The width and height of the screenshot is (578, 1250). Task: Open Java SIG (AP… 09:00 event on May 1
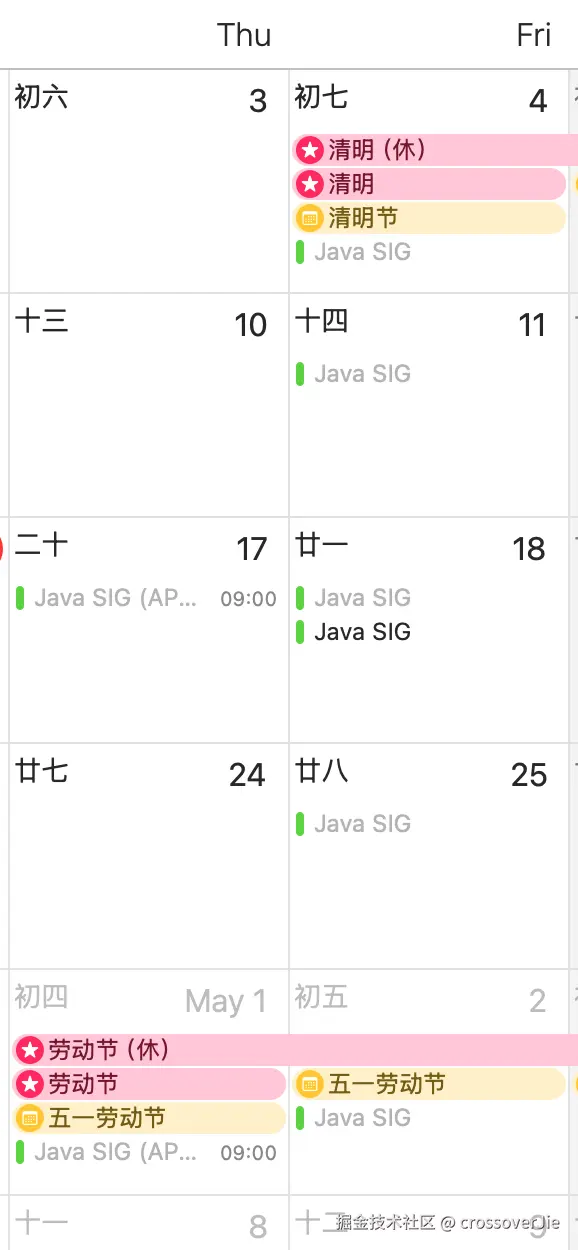[x=147, y=1152]
